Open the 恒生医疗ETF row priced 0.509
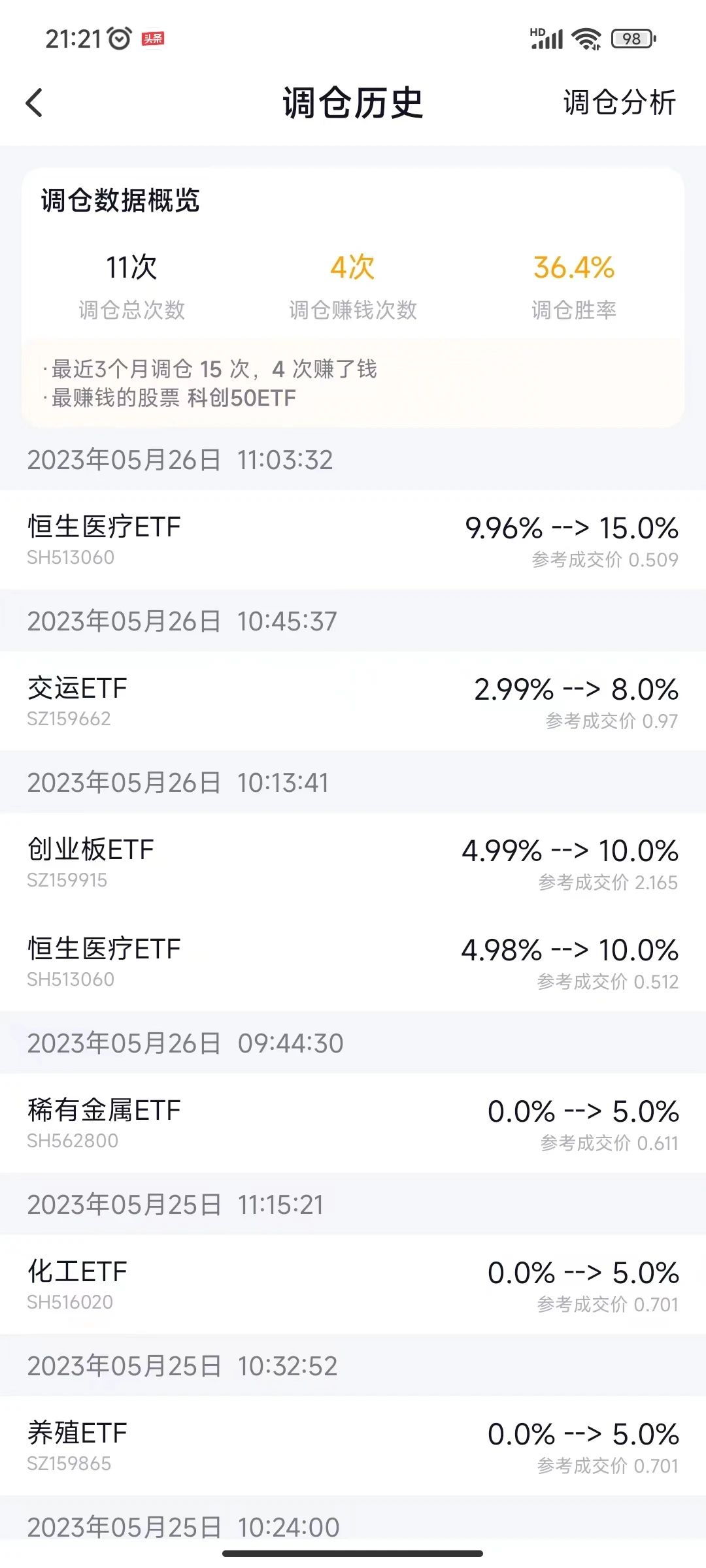The width and height of the screenshot is (706, 1568). coord(353,540)
